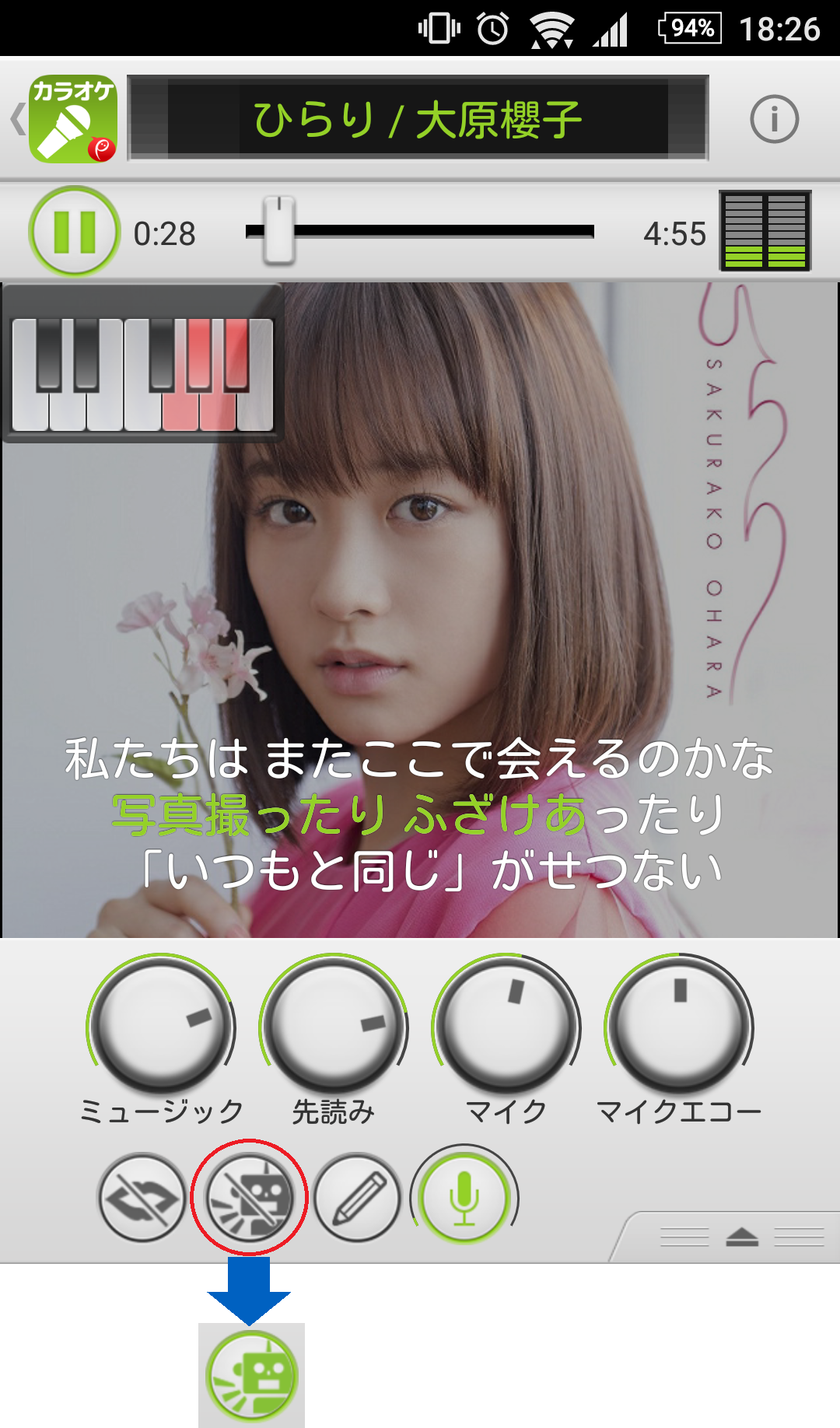Pause the song playback
The image size is (840, 1428).
pyautogui.click(x=74, y=232)
